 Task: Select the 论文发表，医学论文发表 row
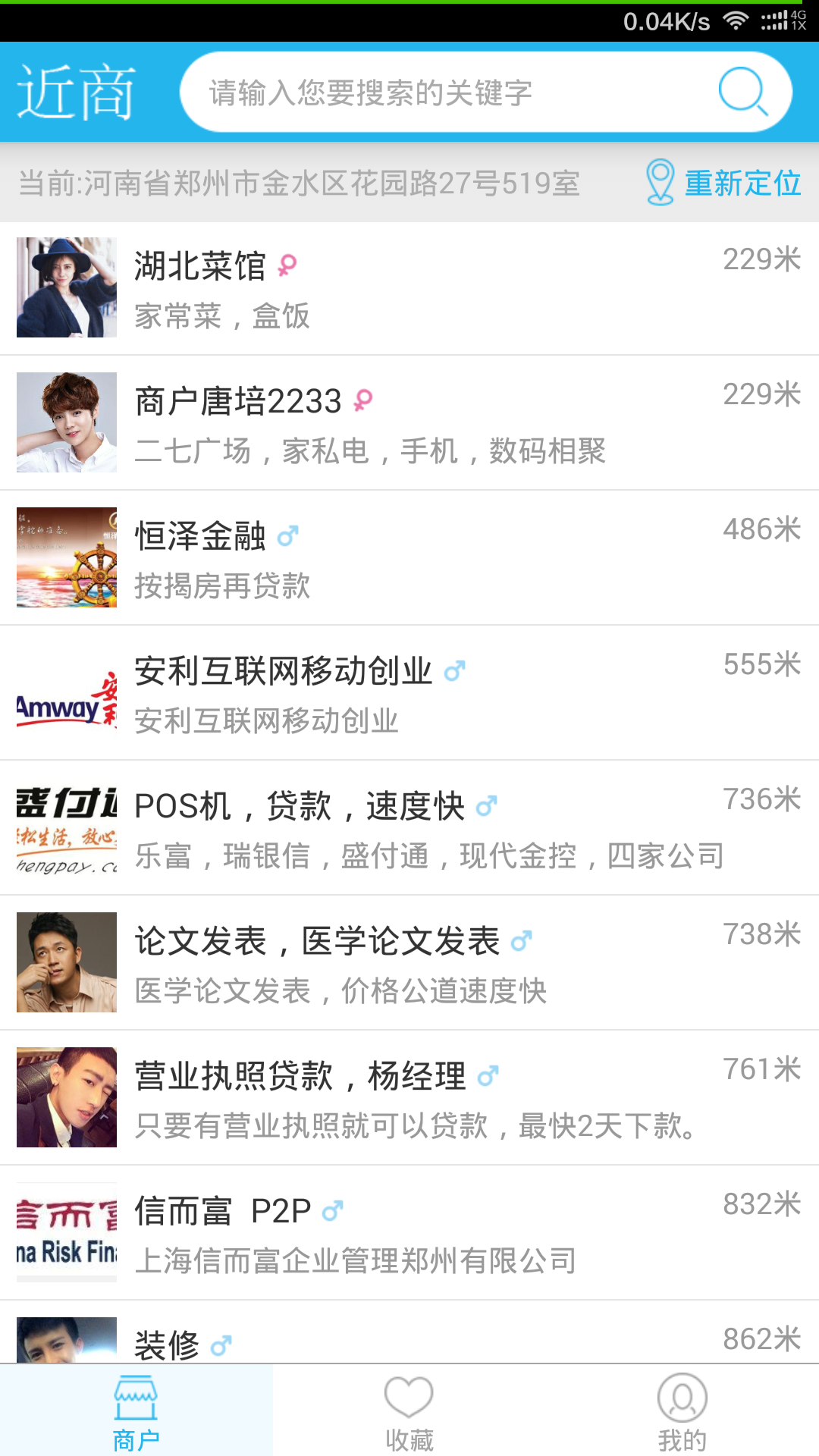click(409, 963)
